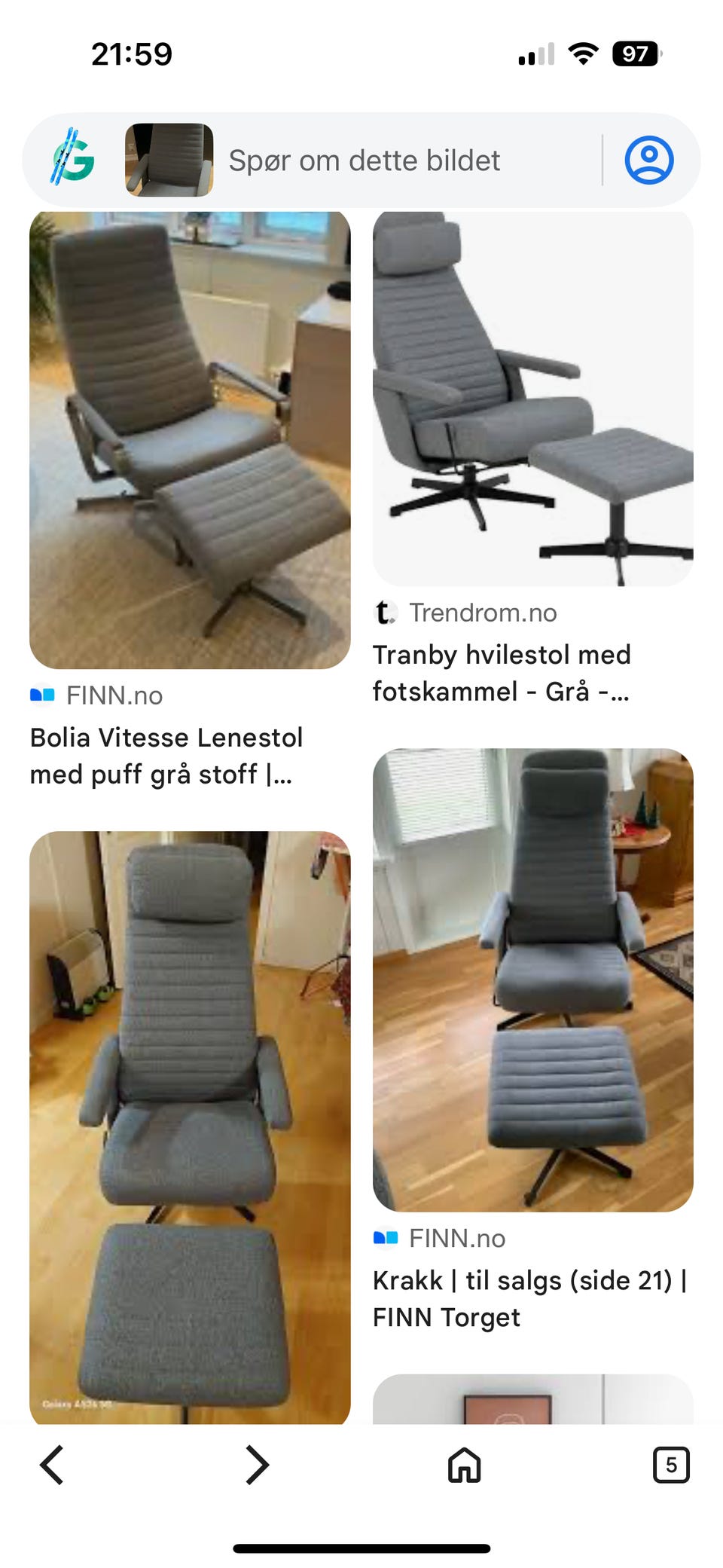Tap the FINN.no favicon beside the Krakk result
The height and width of the screenshot is (1568, 723).
(386, 1238)
